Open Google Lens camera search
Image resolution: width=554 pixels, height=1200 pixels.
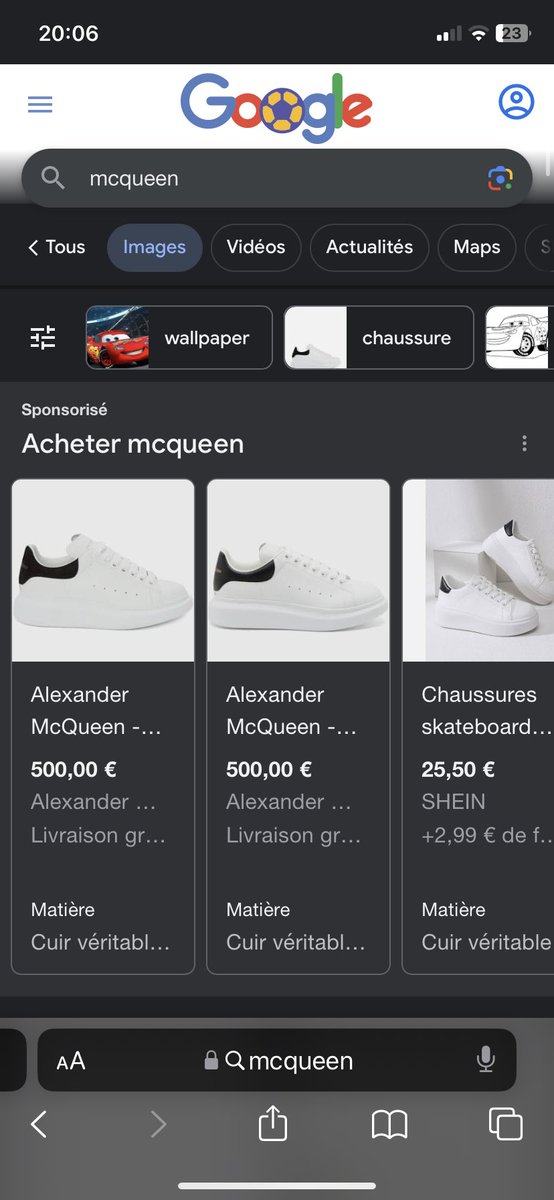(x=500, y=179)
